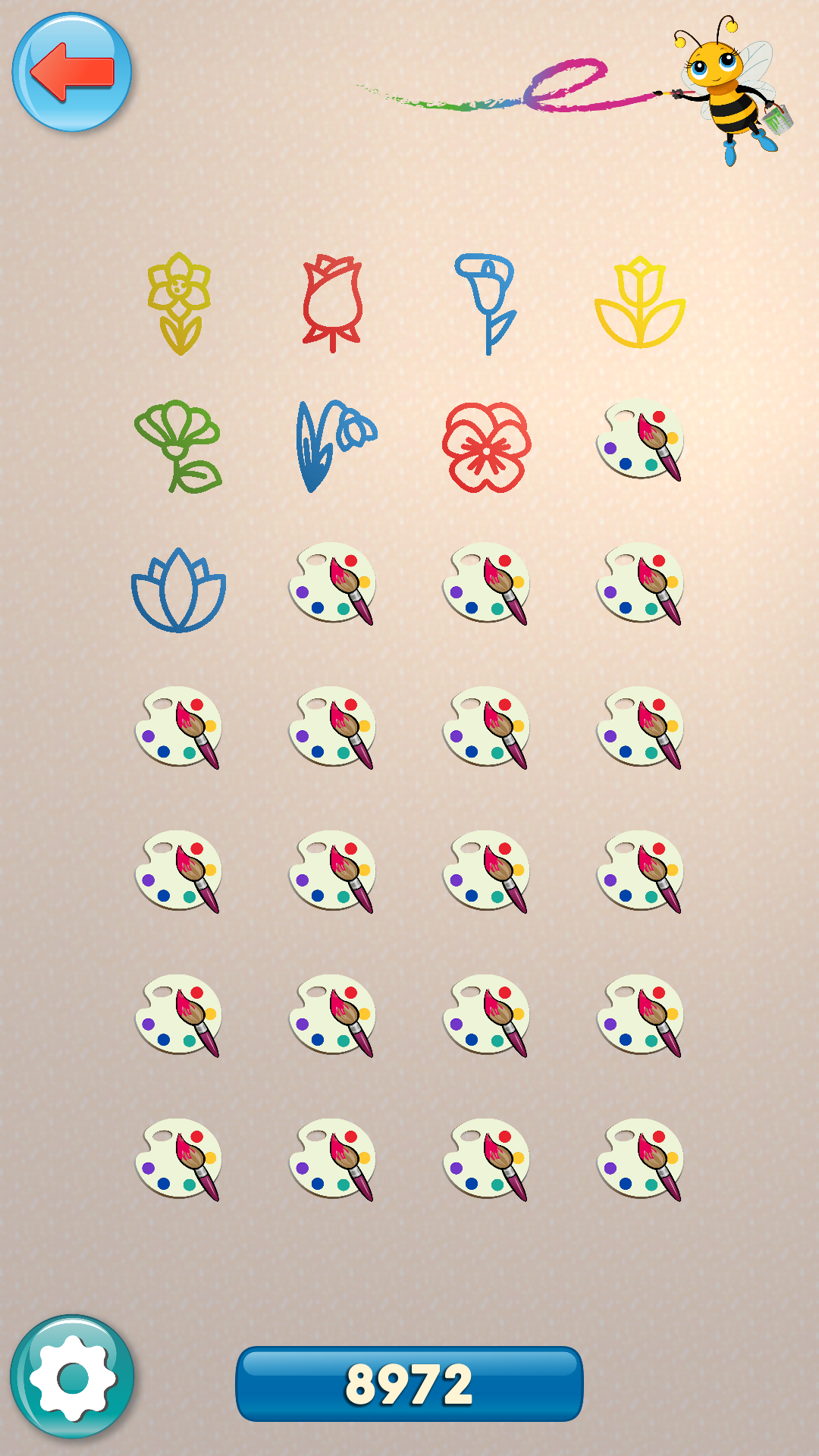
Task: Select the palette below the lotus flower
Action: tap(178, 728)
